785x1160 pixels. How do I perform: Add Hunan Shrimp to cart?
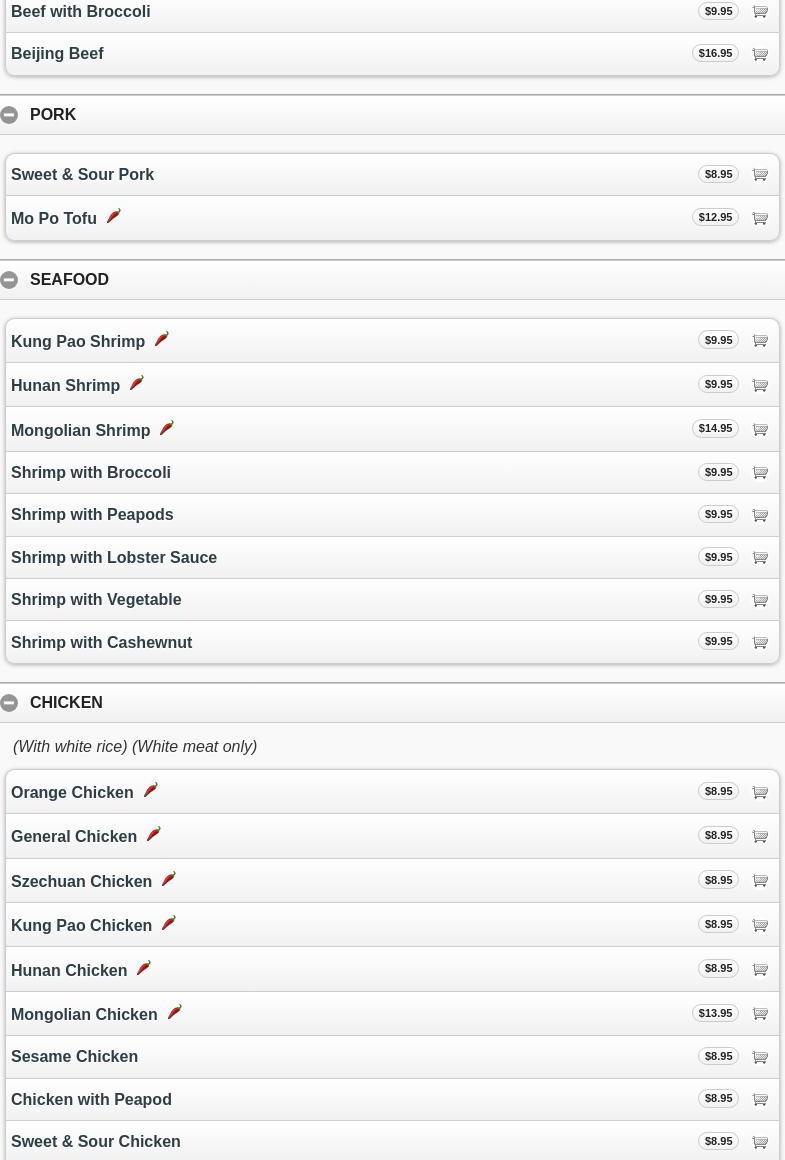point(760,385)
